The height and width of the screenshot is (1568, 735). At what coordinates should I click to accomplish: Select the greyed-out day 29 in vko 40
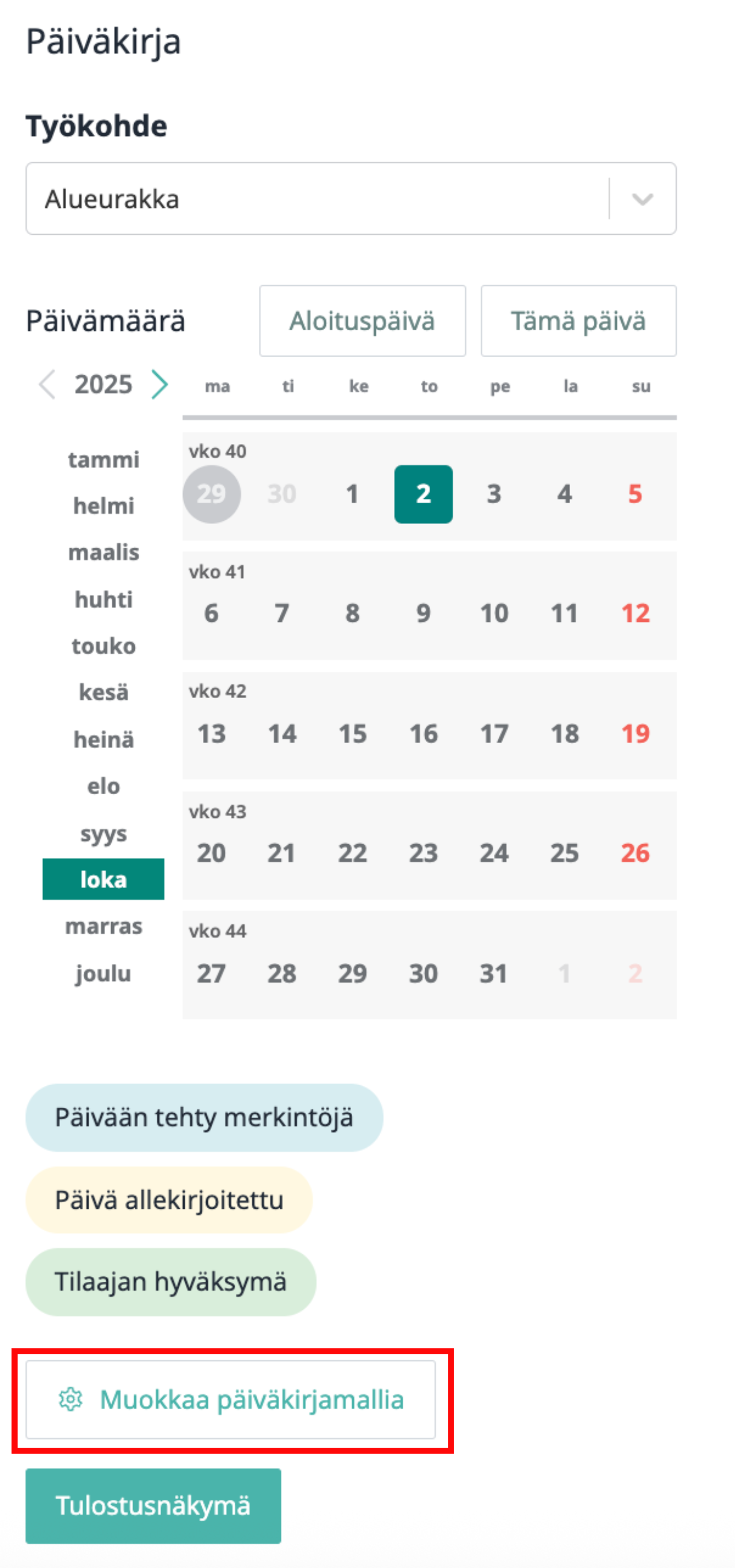(x=212, y=493)
